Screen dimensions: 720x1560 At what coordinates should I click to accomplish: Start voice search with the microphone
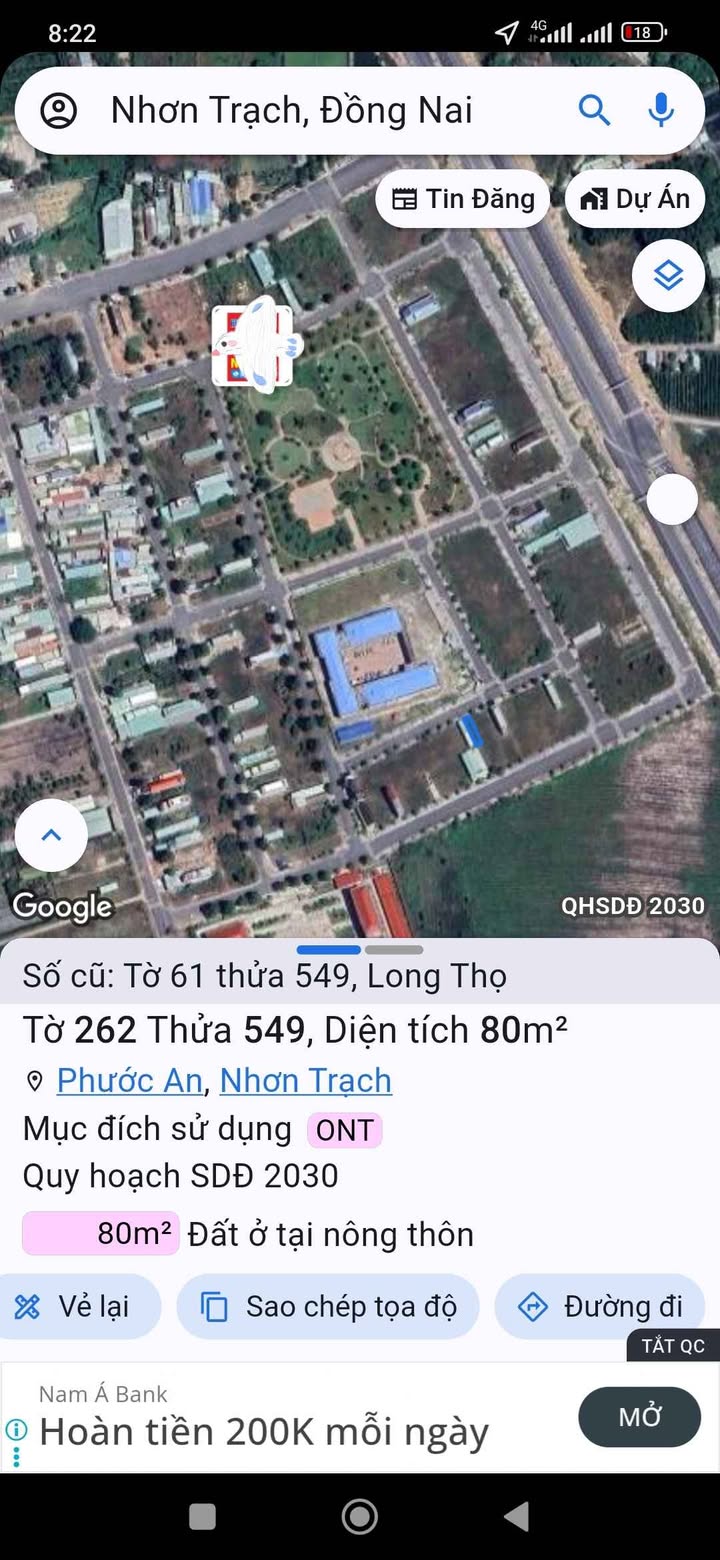tap(661, 110)
